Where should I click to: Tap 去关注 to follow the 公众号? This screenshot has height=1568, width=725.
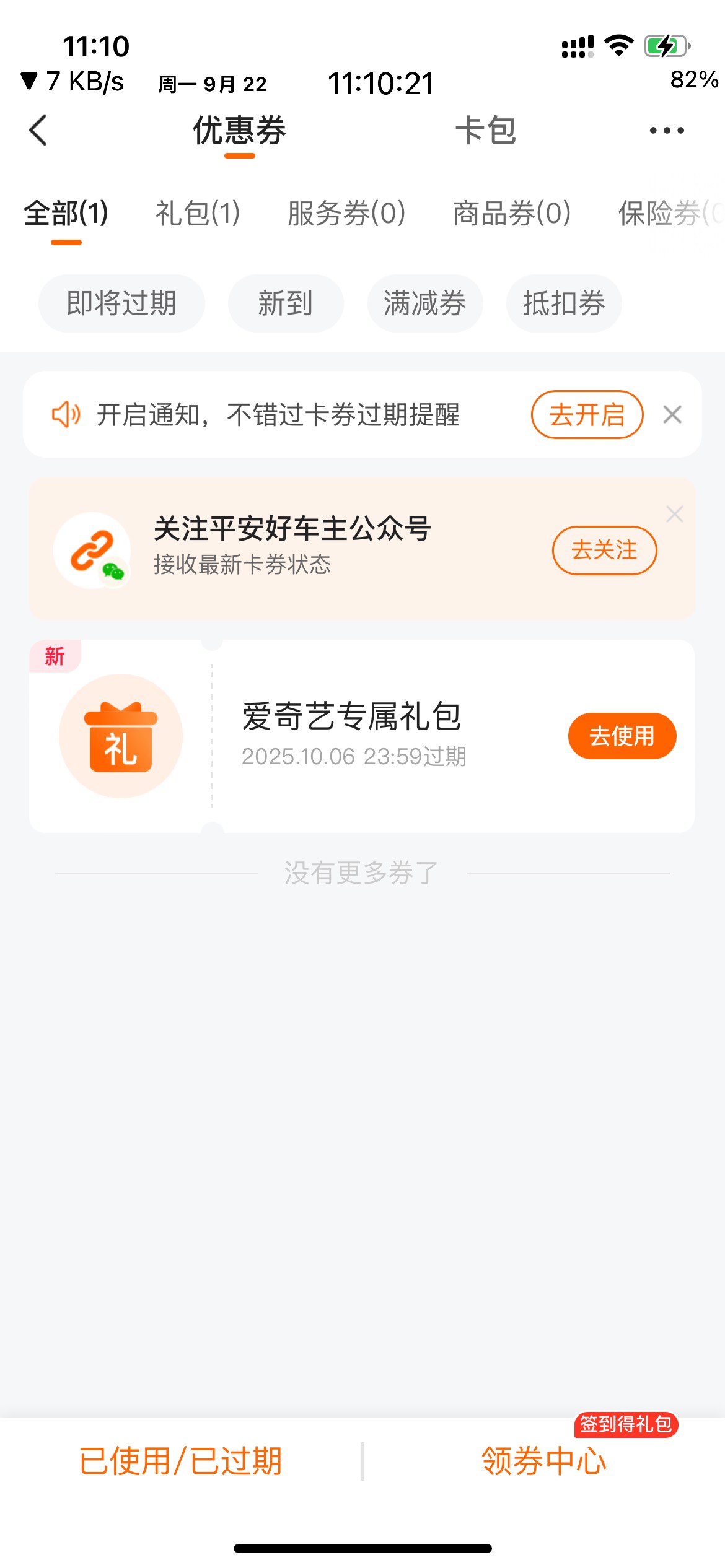[x=604, y=550]
